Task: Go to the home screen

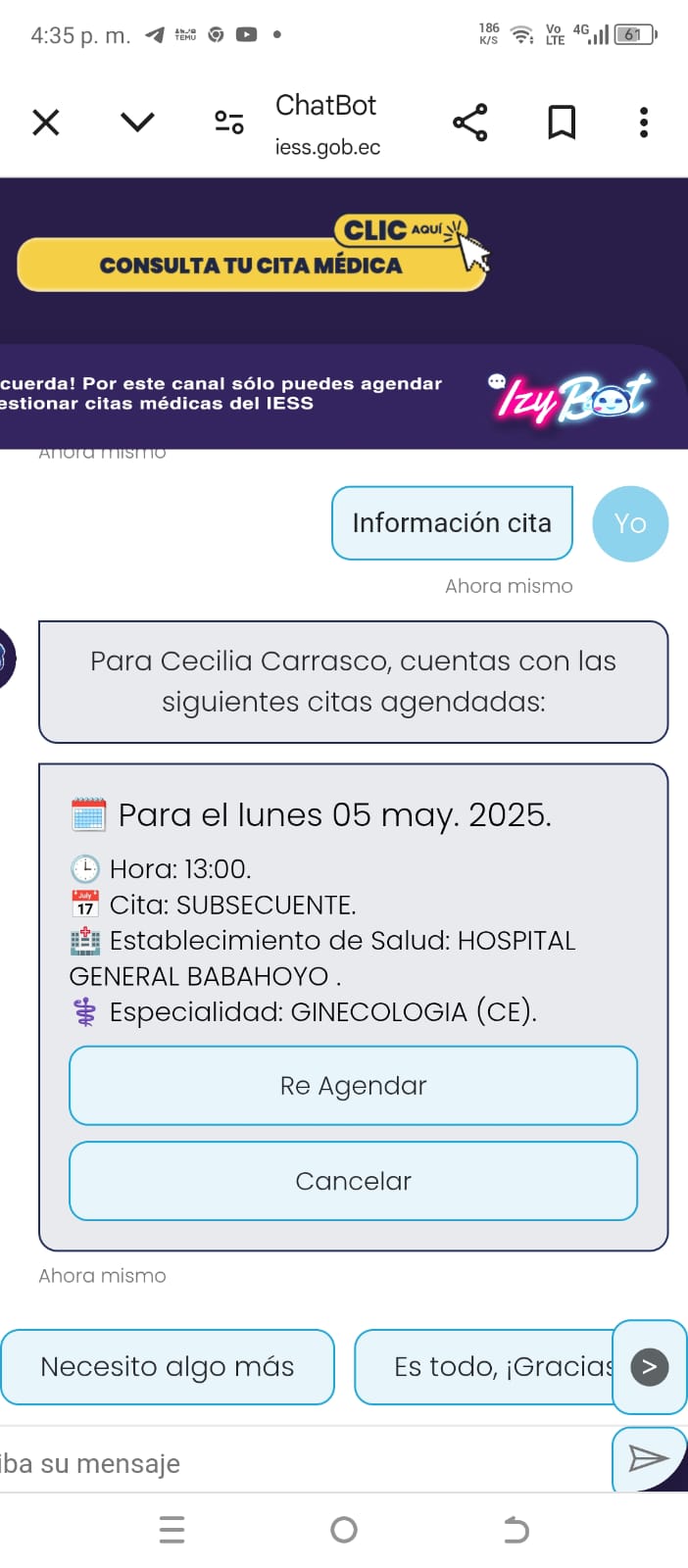Action: point(344,1530)
